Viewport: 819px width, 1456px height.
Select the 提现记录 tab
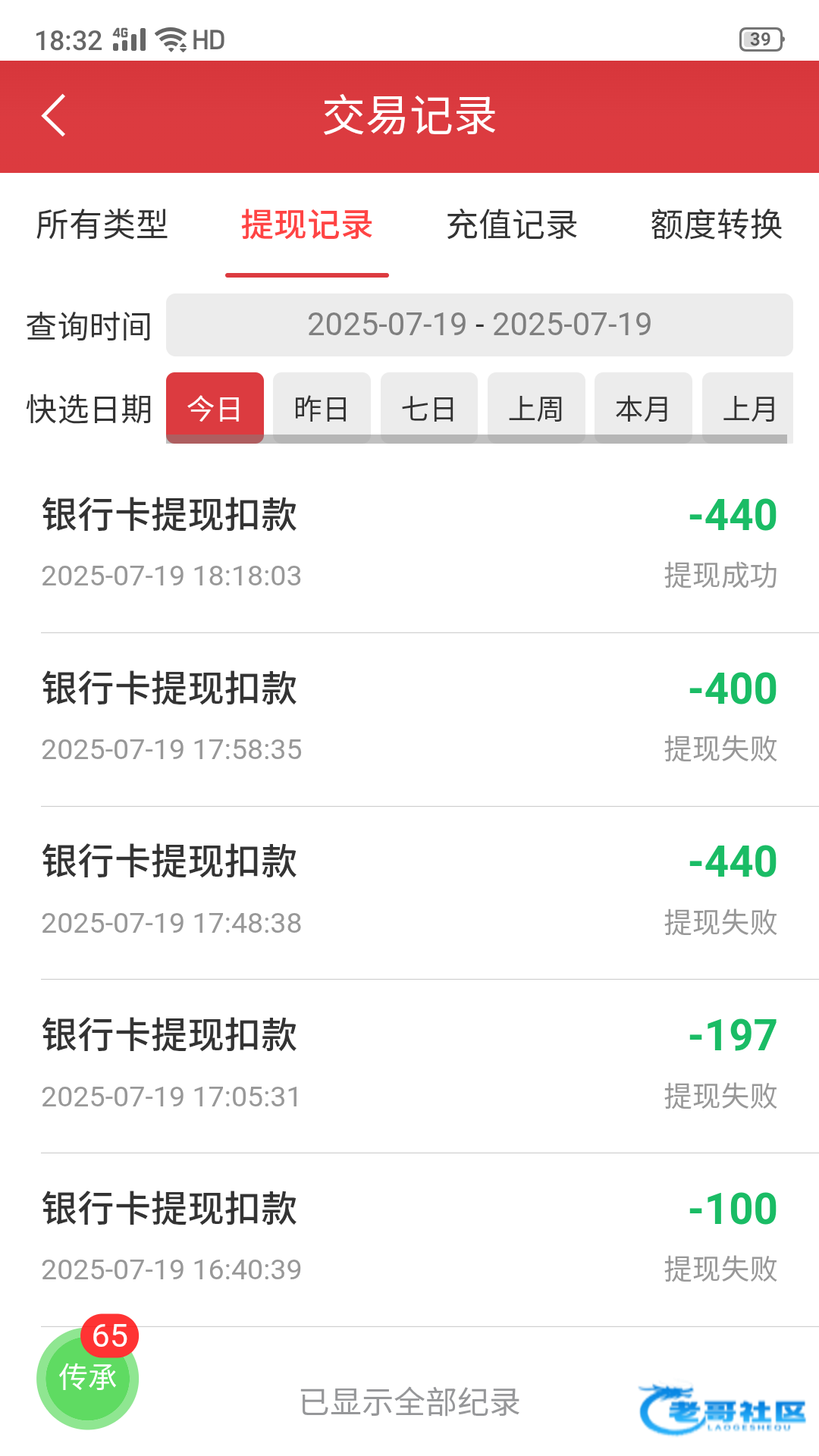(x=307, y=224)
